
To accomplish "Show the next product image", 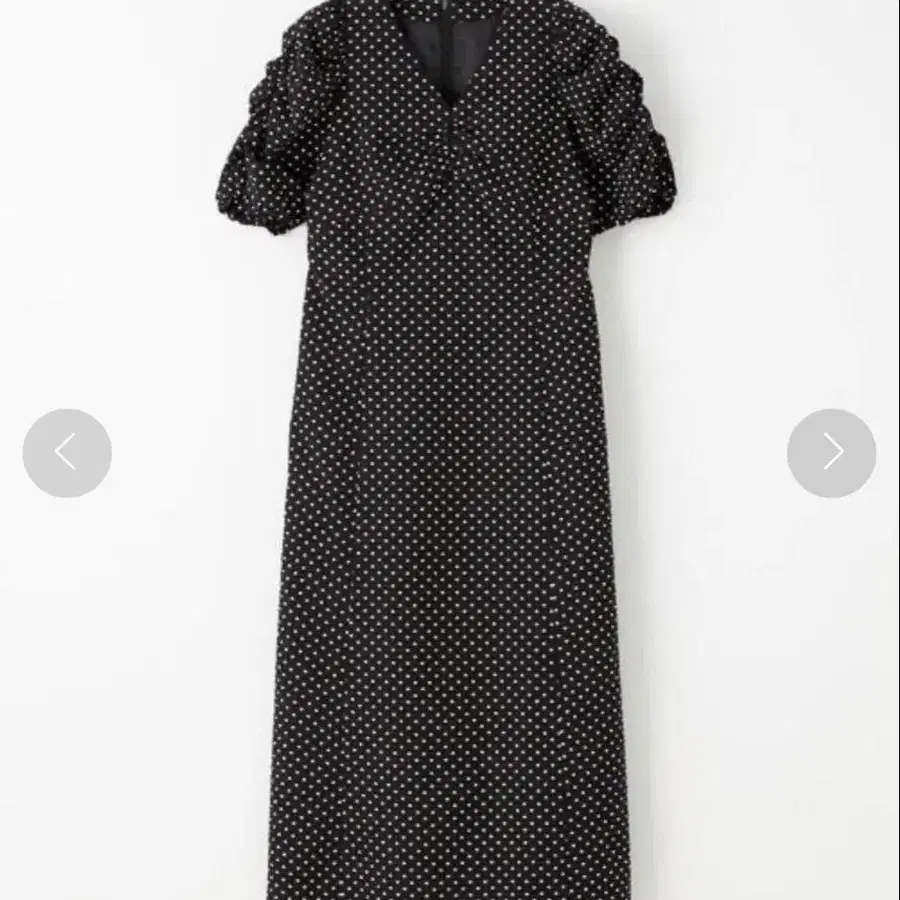I will (832, 453).
